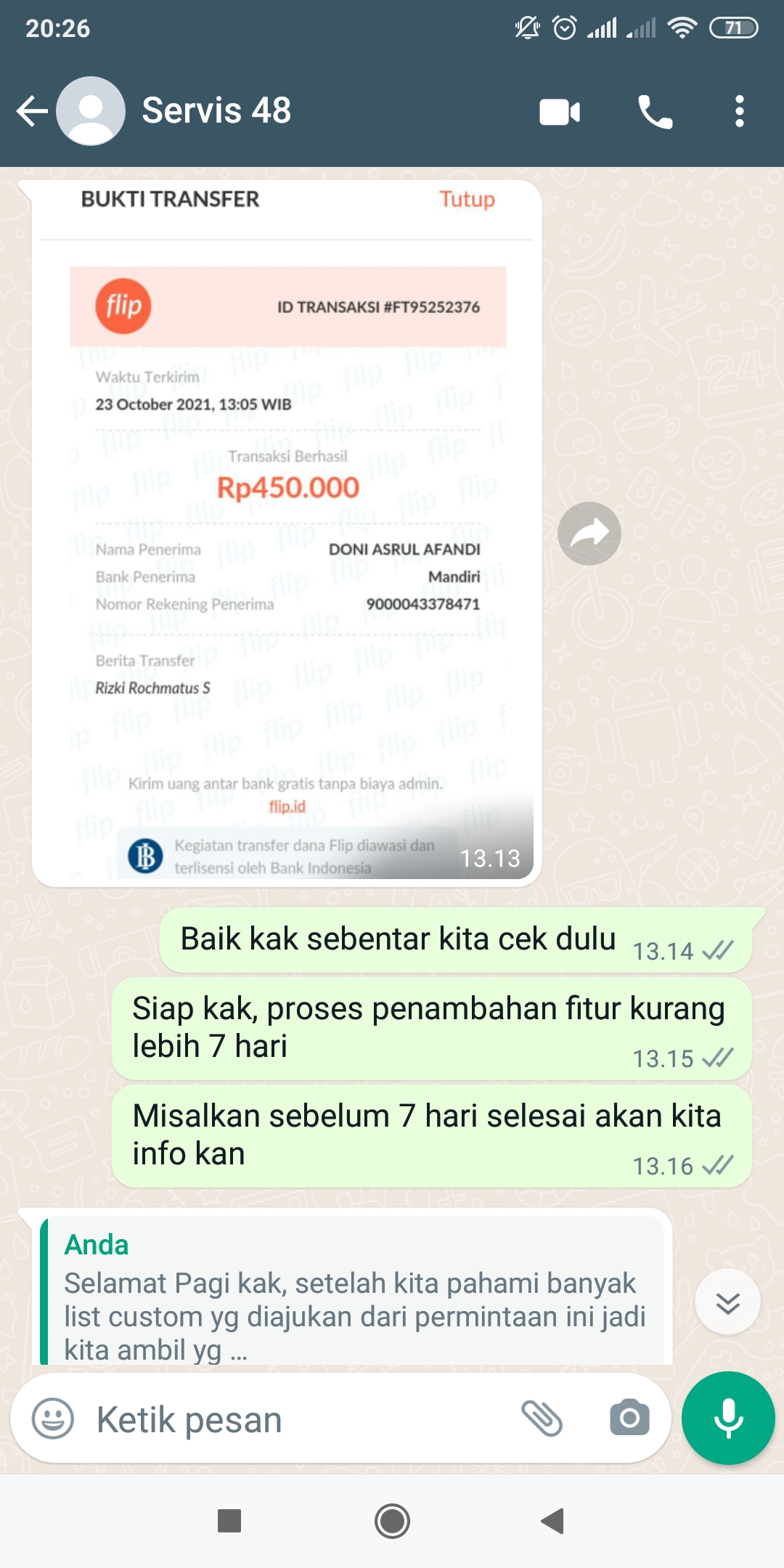784x1568 pixels.
Task: Go to the home screen
Action: tap(392, 1521)
